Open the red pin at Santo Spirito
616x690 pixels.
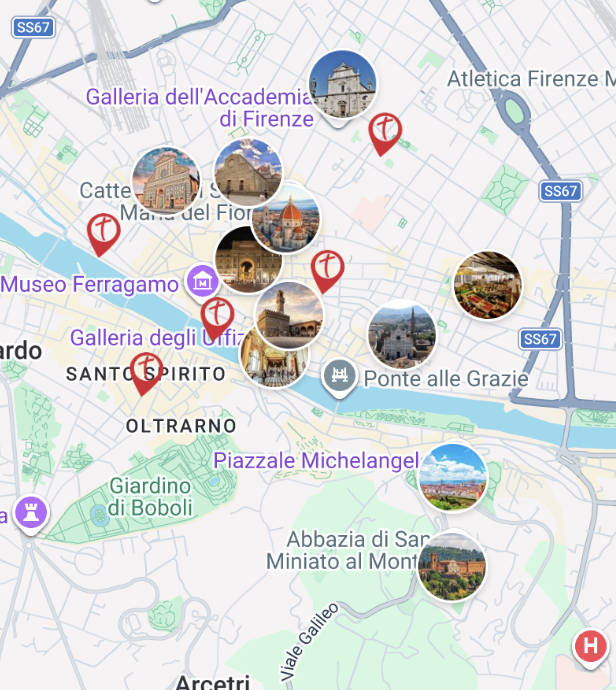point(147,370)
